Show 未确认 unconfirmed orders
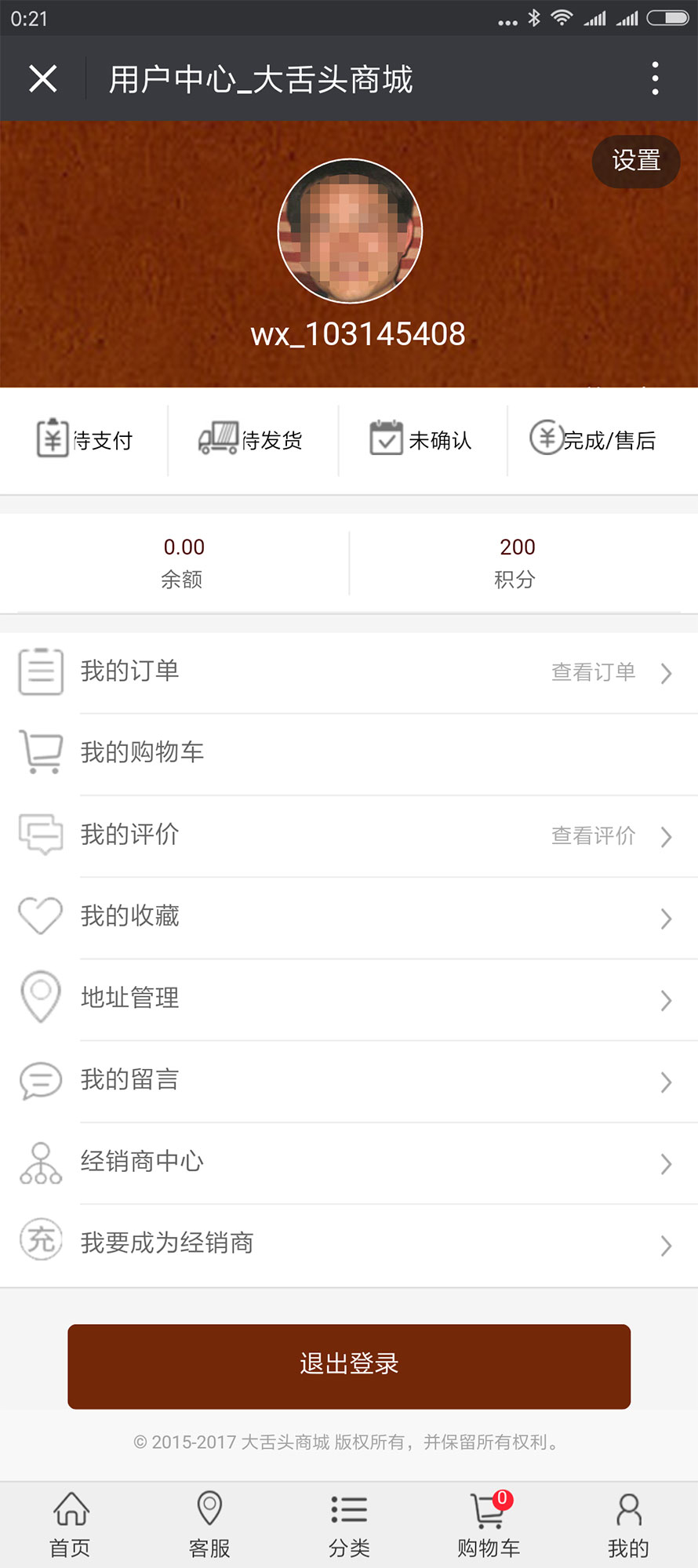The height and width of the screenshot is (1568, 698). click(421, 440)
